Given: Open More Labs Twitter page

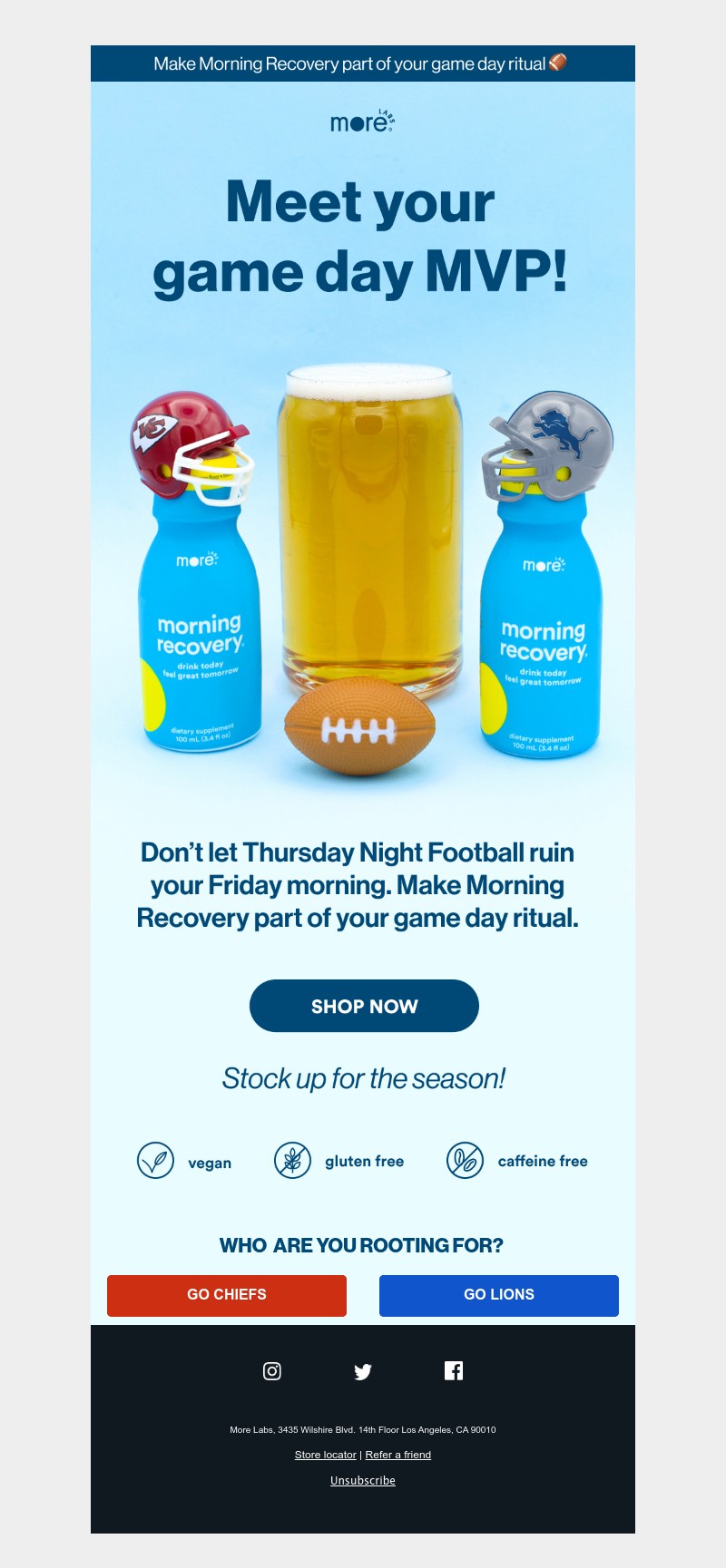Looking at the screenshot, I should [363, 1371].
